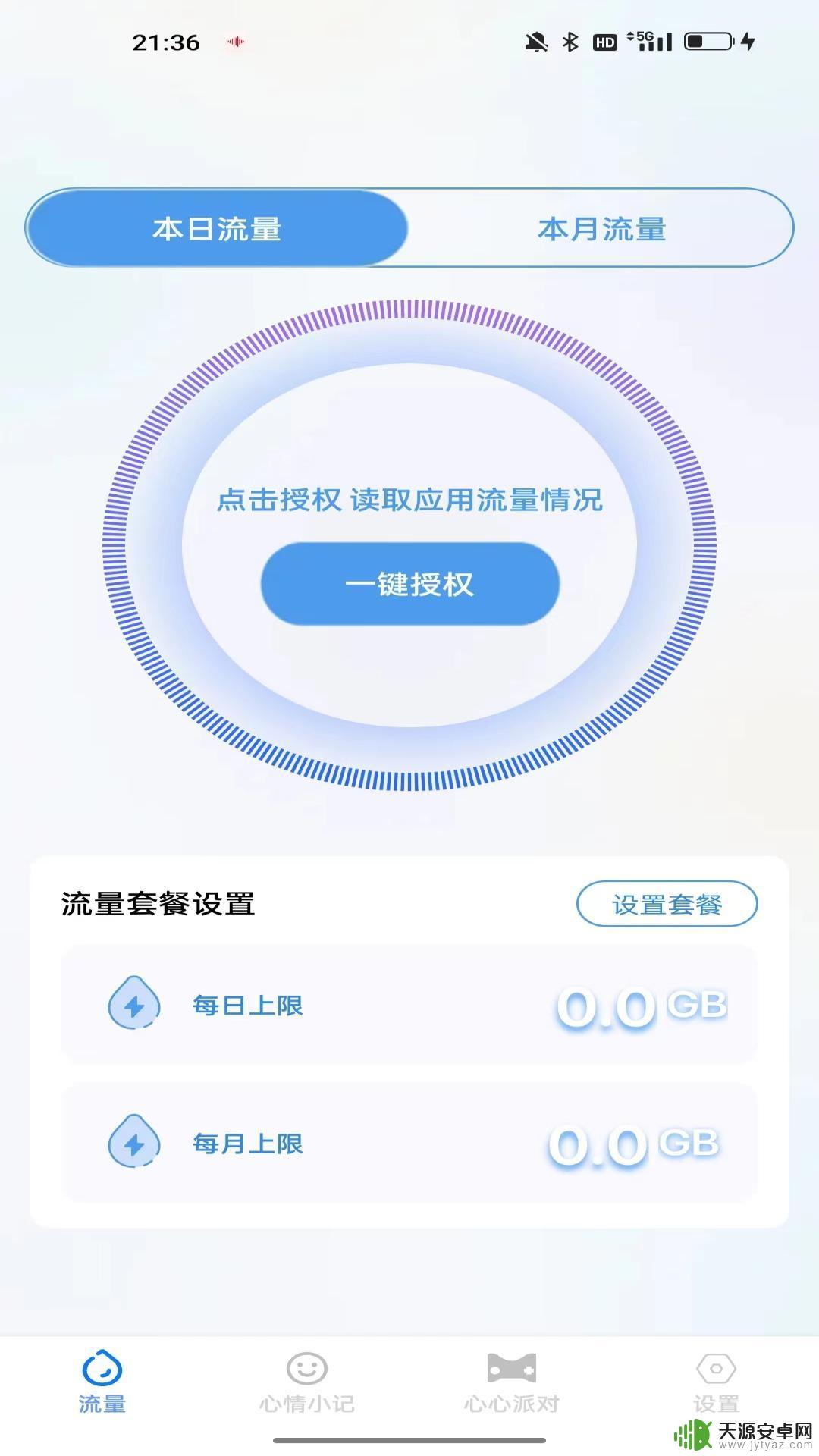This screenshot has width=819, height=1456.
Task: Select the 本日流量 tab
Action: coord(217,228)
